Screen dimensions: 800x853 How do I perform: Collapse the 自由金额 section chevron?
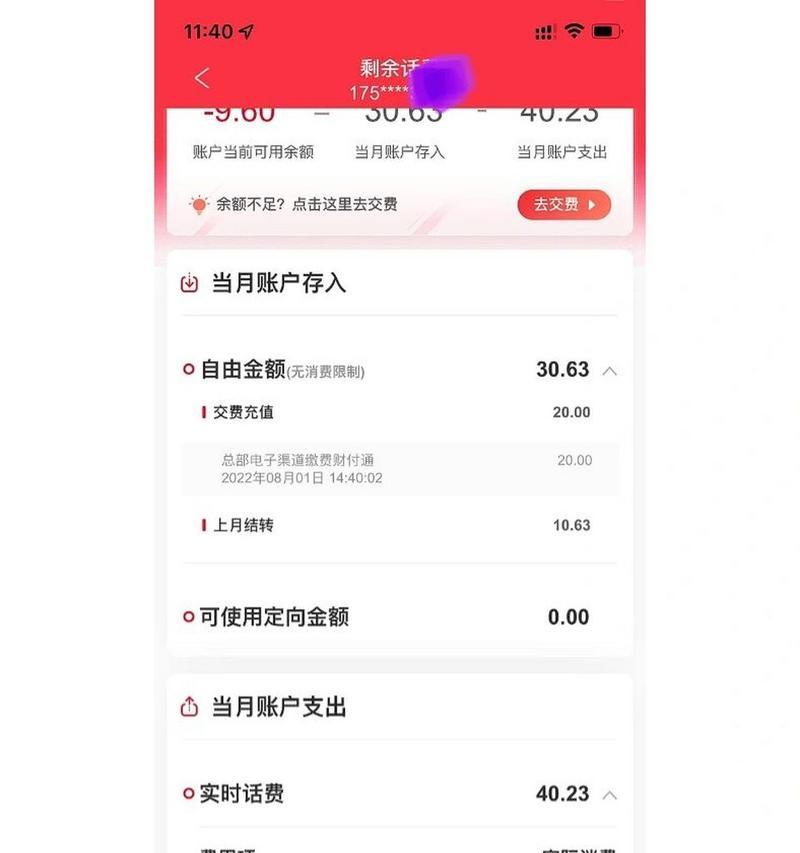609,371
